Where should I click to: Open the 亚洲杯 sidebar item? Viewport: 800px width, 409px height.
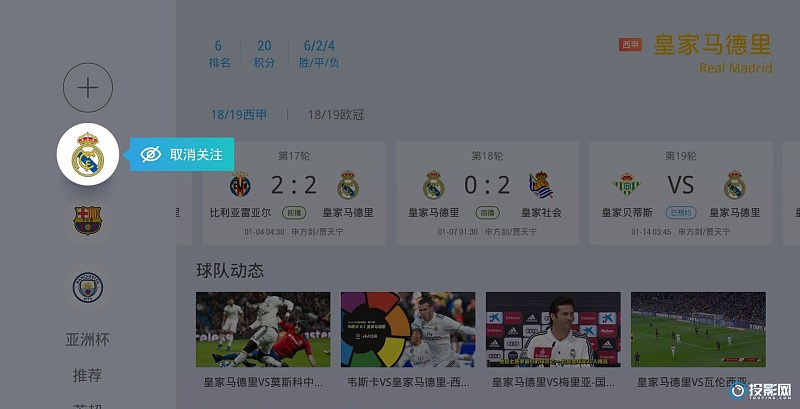[88, 340]
